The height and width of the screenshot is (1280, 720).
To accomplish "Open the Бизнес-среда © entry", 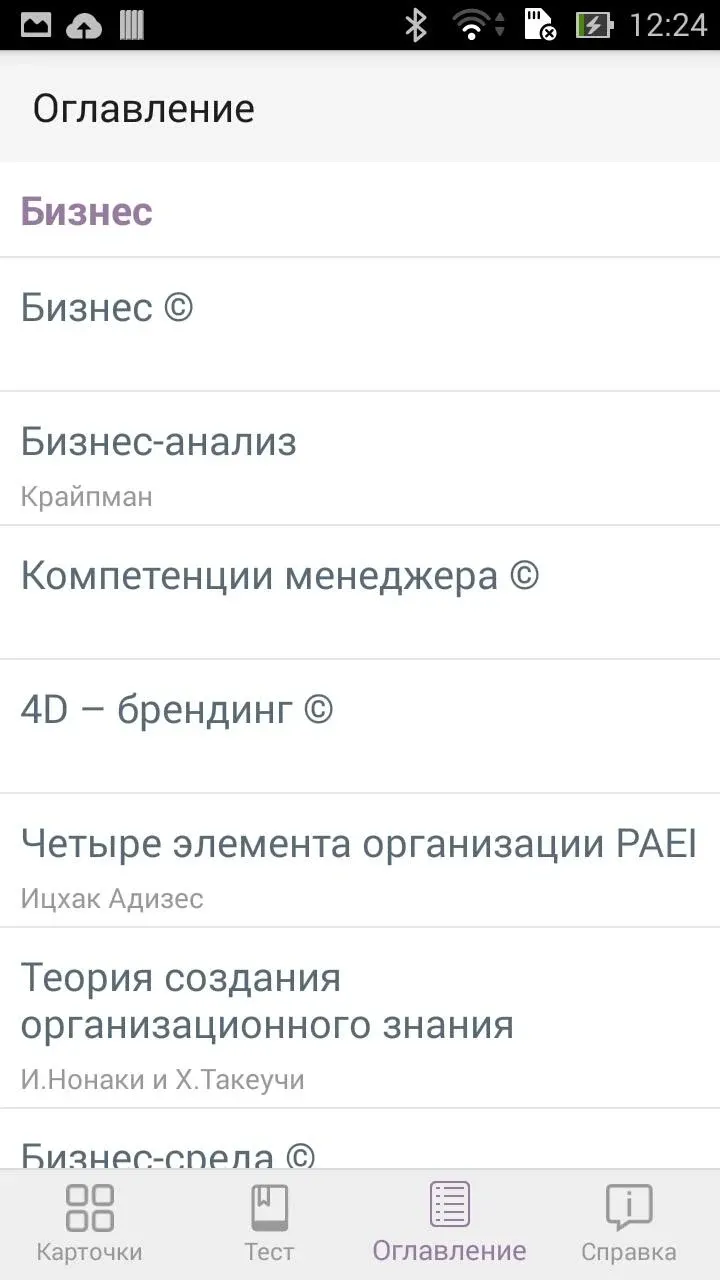I will tap(360, 1139).
